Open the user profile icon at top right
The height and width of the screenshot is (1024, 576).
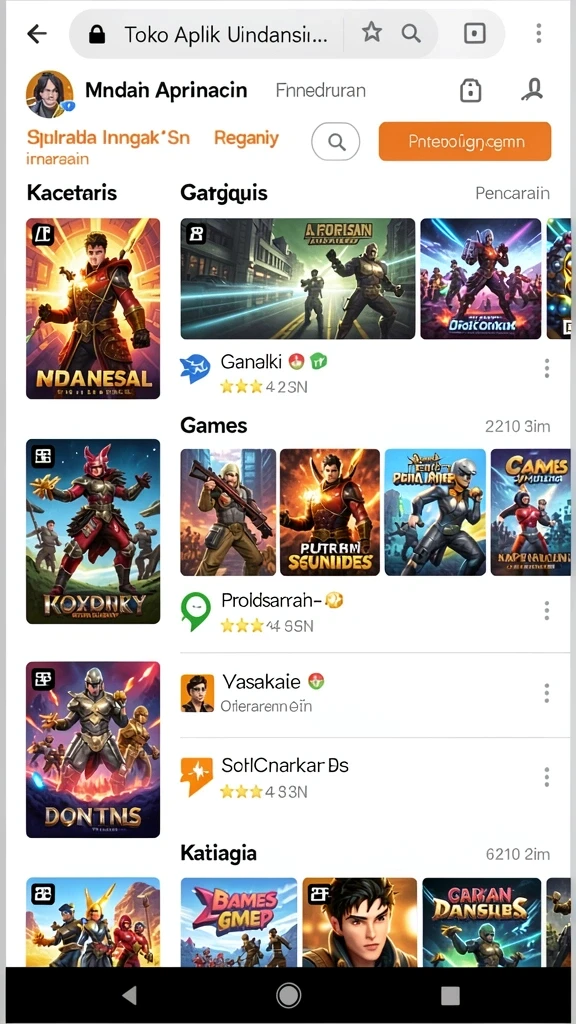[x=533, y=90]
